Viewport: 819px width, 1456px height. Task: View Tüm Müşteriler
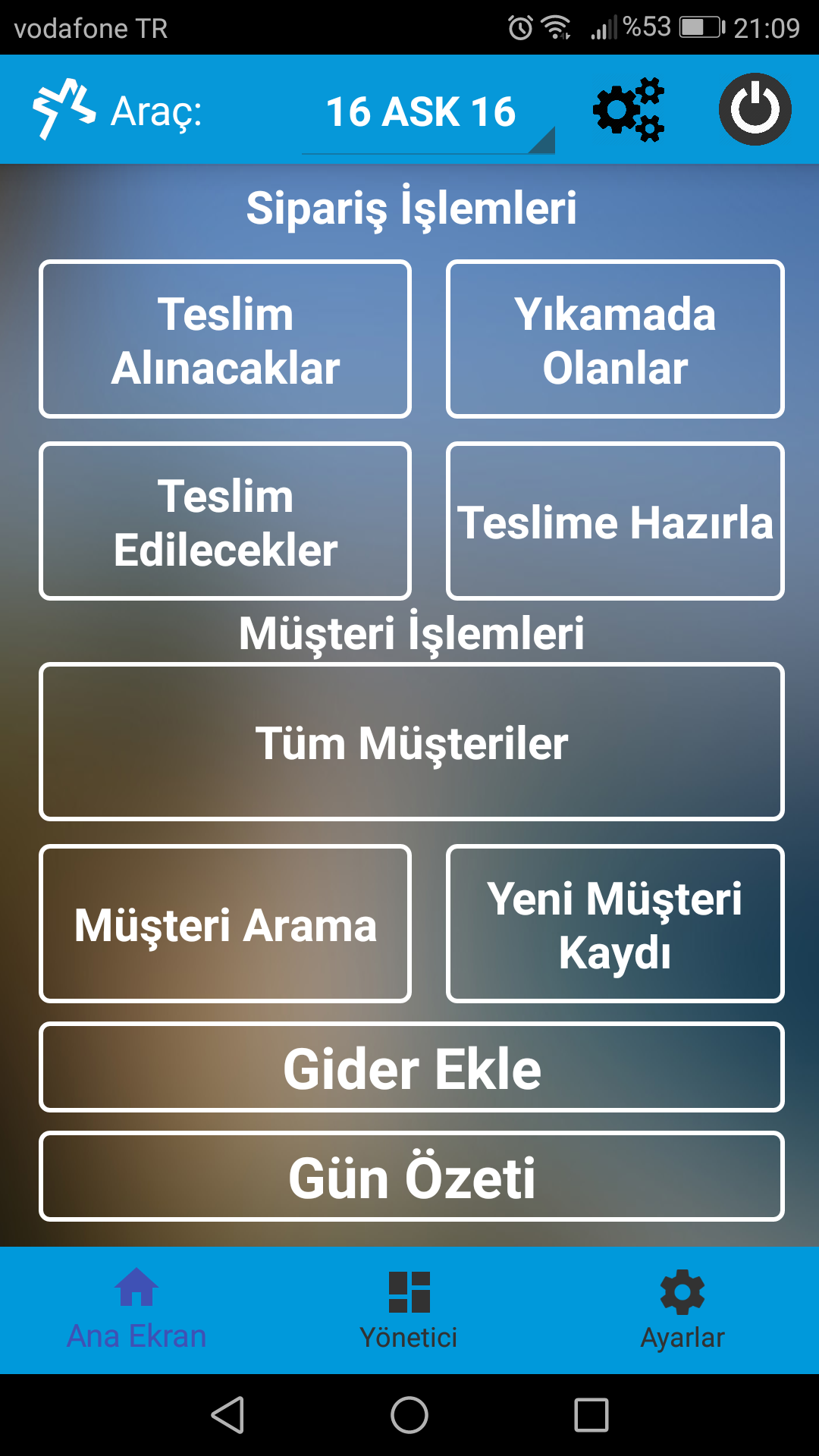[x=412, y=742]
